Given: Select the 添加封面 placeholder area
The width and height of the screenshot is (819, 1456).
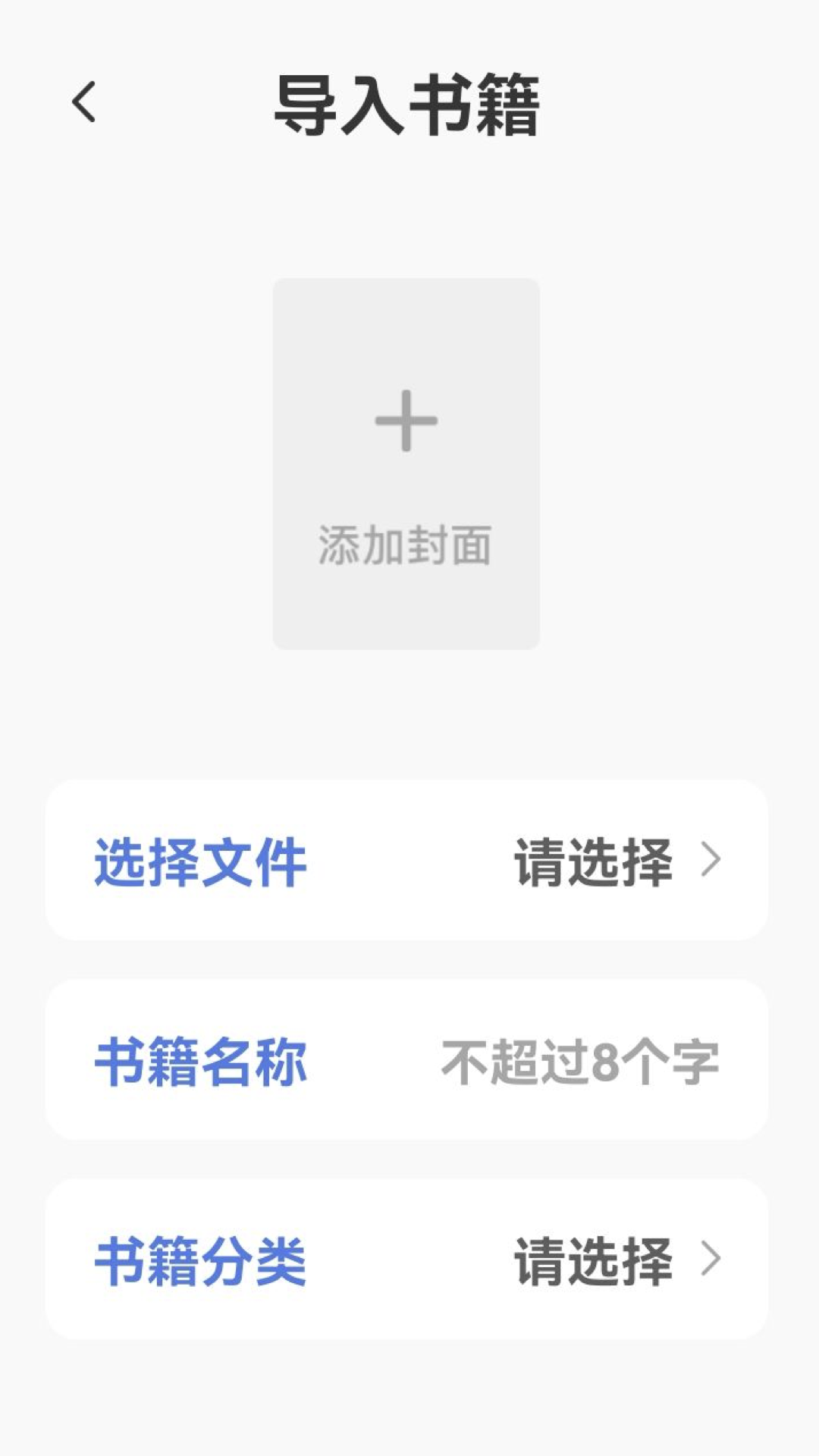Looking at the screenshot, I should 407,544.
